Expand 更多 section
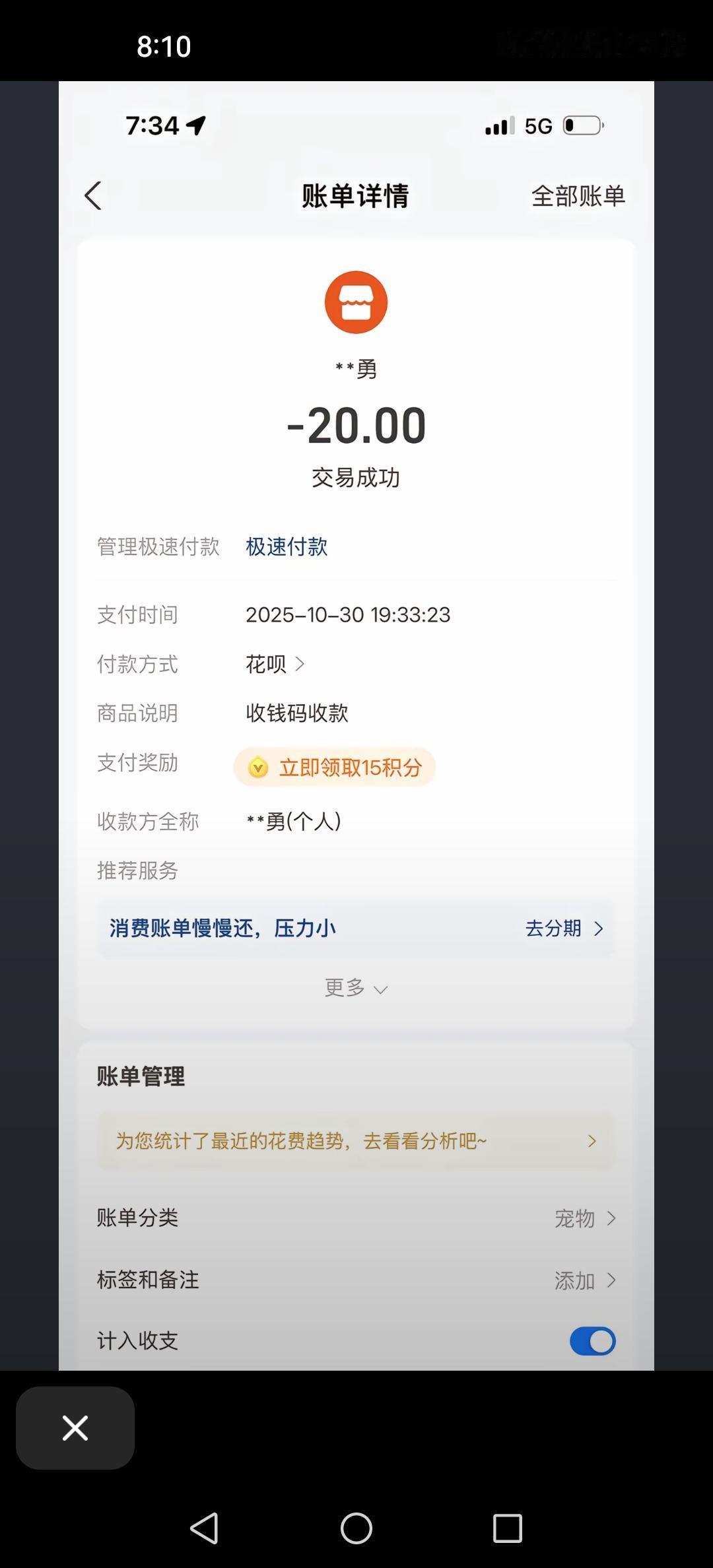Image resolution: width=713 pixels, height=1568 pixels. [356, 988]
